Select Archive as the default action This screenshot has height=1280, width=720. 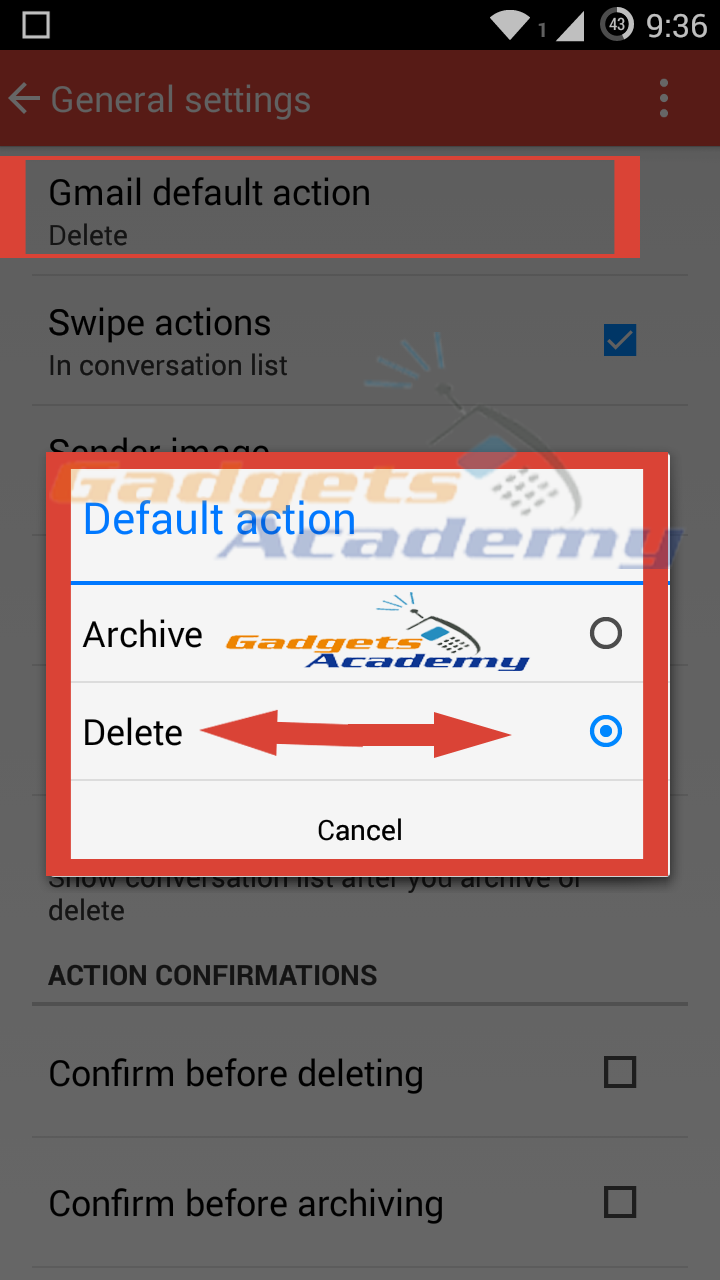pos(357,634)
